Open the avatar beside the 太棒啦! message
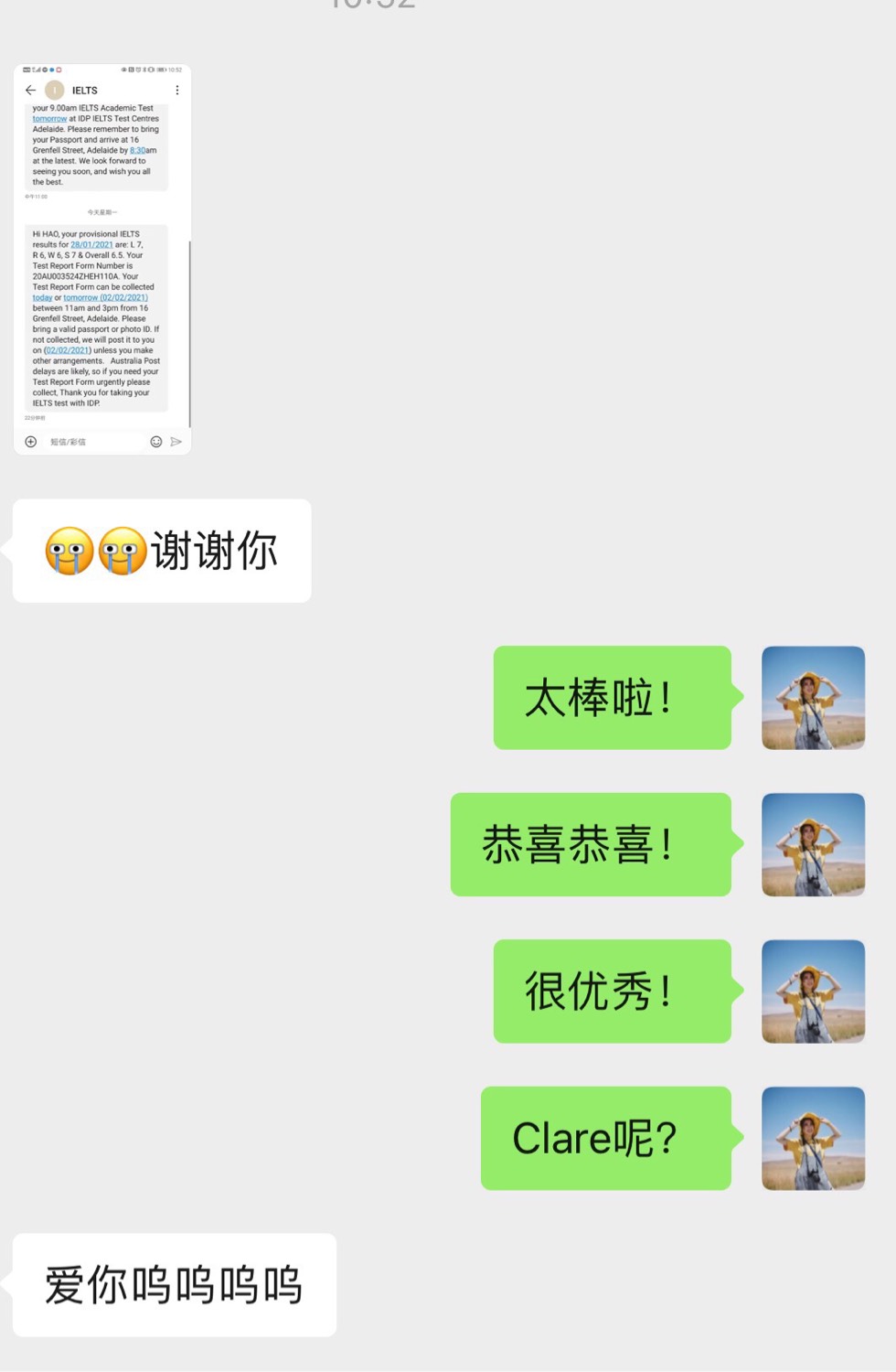The height and width of the screenshot is (1372, 896). [x=813, y=698]
